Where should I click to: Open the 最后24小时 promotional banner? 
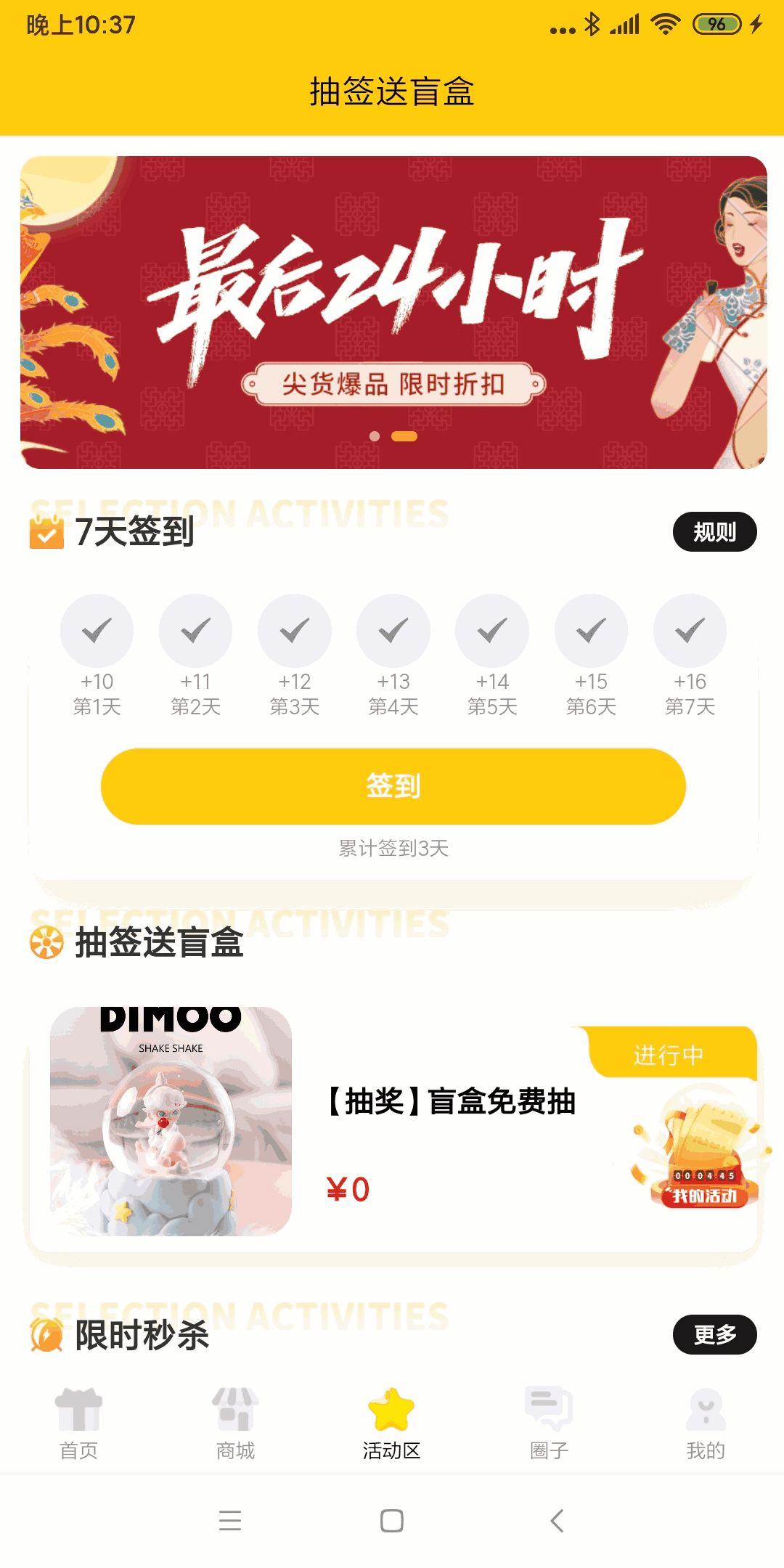[x=393, y=312]
